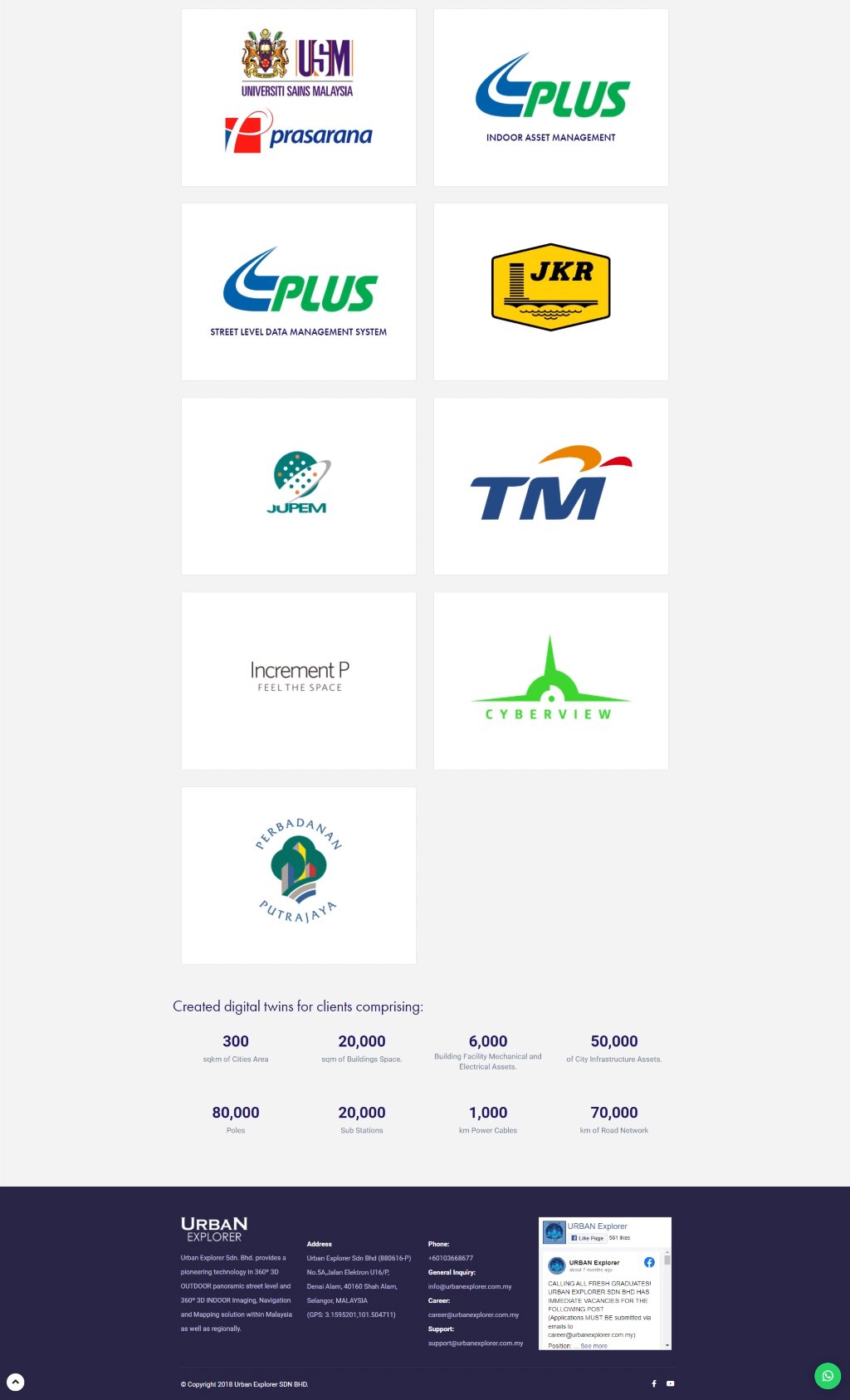
Task: Tap the scroll-to-top arrow button
Action: 16,1382
